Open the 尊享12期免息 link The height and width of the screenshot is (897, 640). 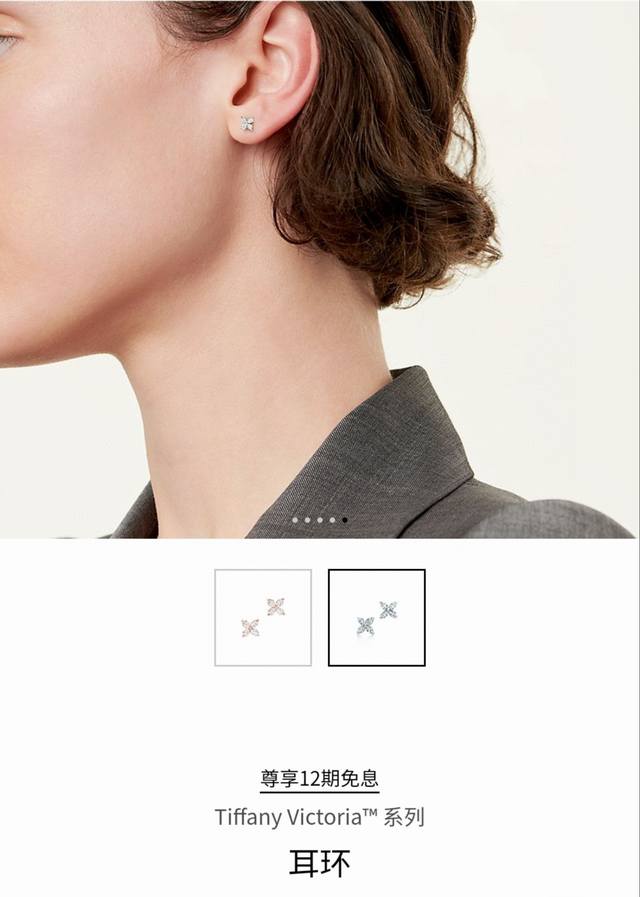320,779
